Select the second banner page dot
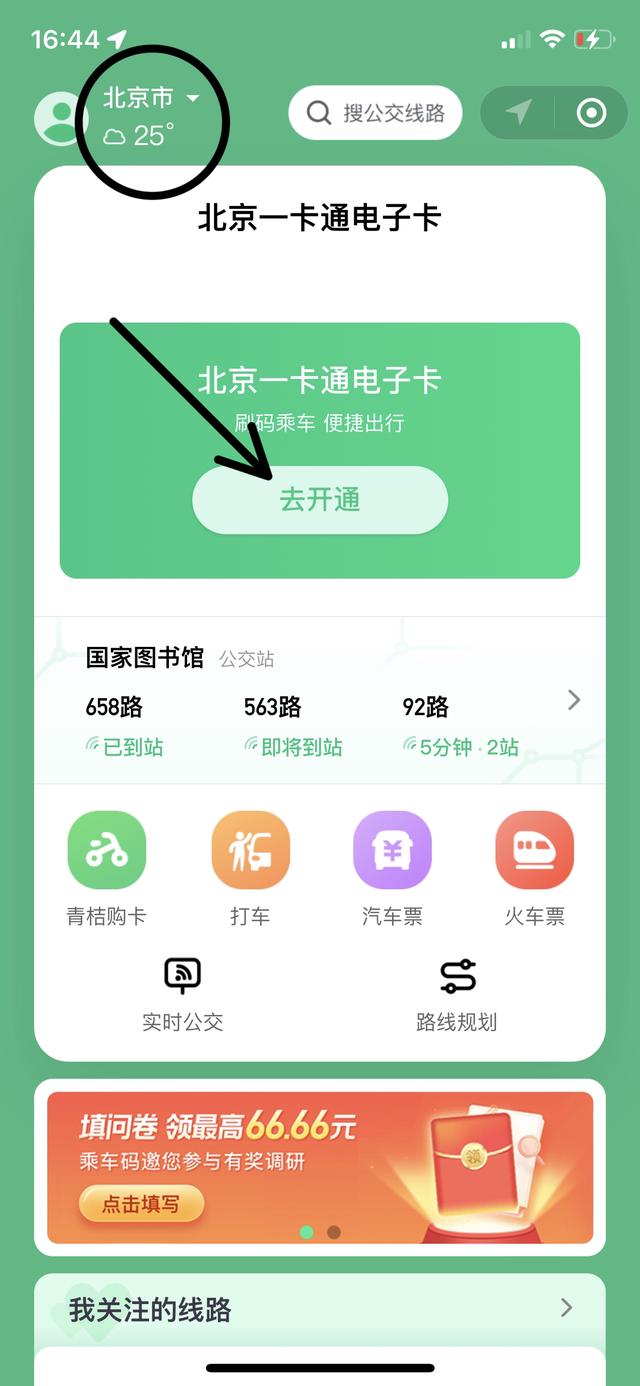The height and width of the screenshot is (1386, 640). pyautogui.click(x=334, y=1232)
